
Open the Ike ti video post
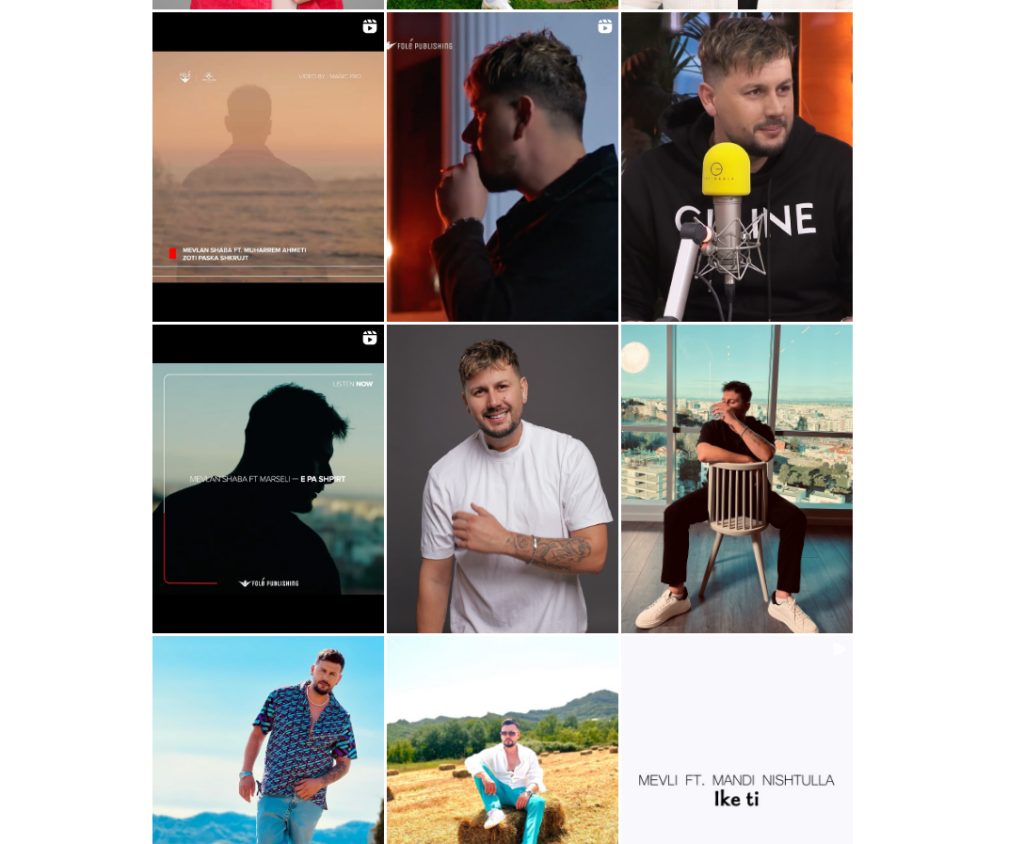736,740
